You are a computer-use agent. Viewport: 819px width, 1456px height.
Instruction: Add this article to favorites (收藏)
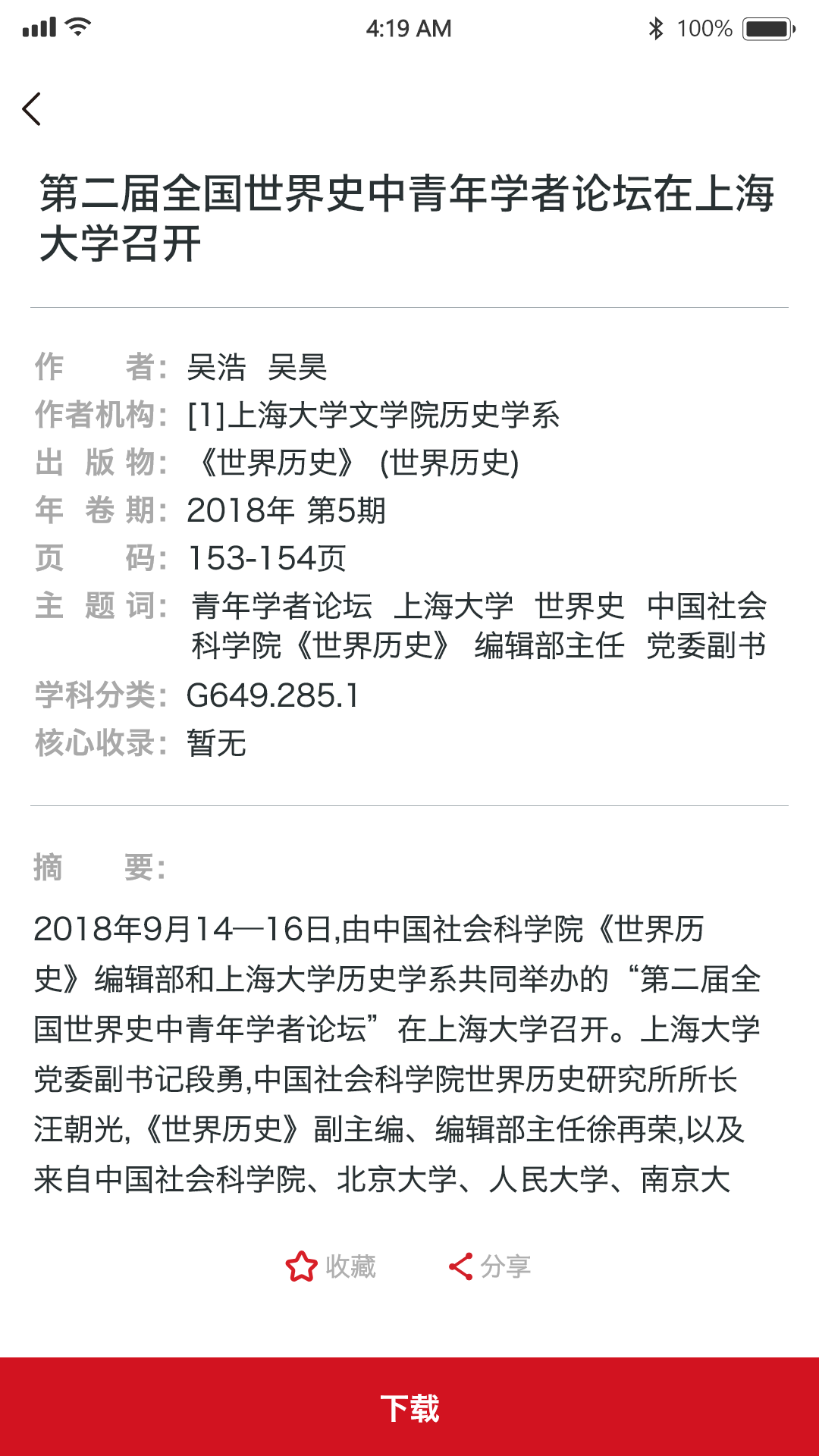pyautogui.click(x=331, y=1266)
